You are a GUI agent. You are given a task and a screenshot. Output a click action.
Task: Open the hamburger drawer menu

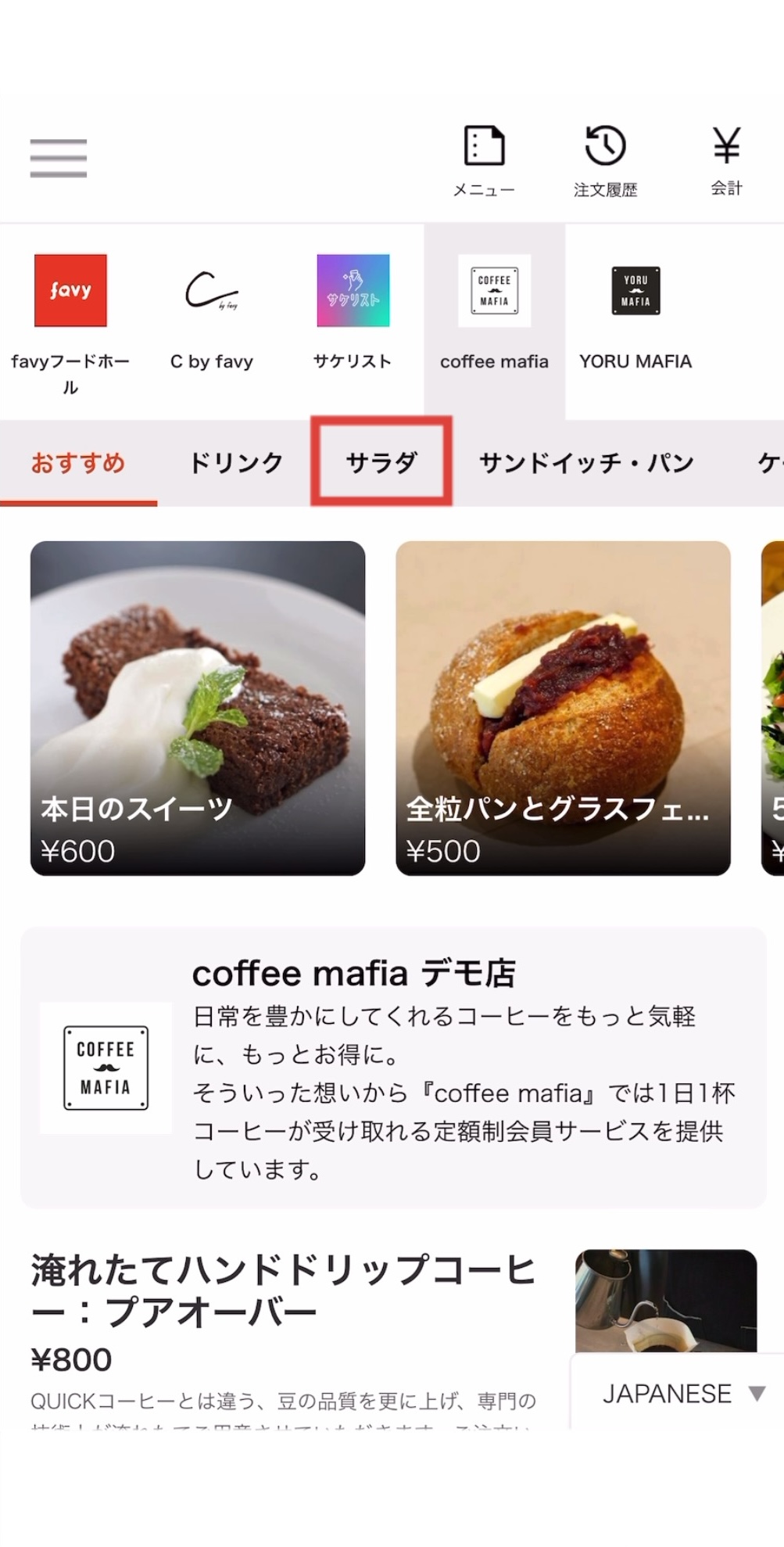coord(58,158)
